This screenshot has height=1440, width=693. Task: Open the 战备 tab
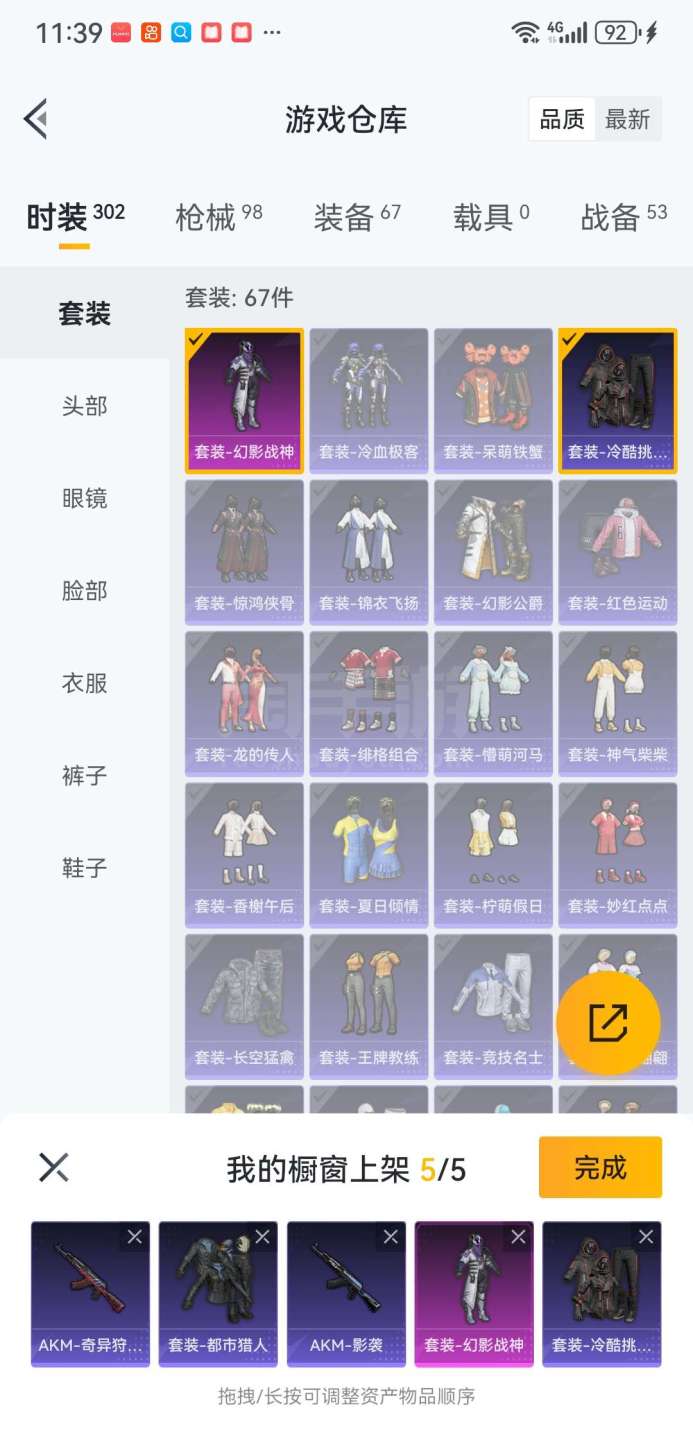click(623, 216)
